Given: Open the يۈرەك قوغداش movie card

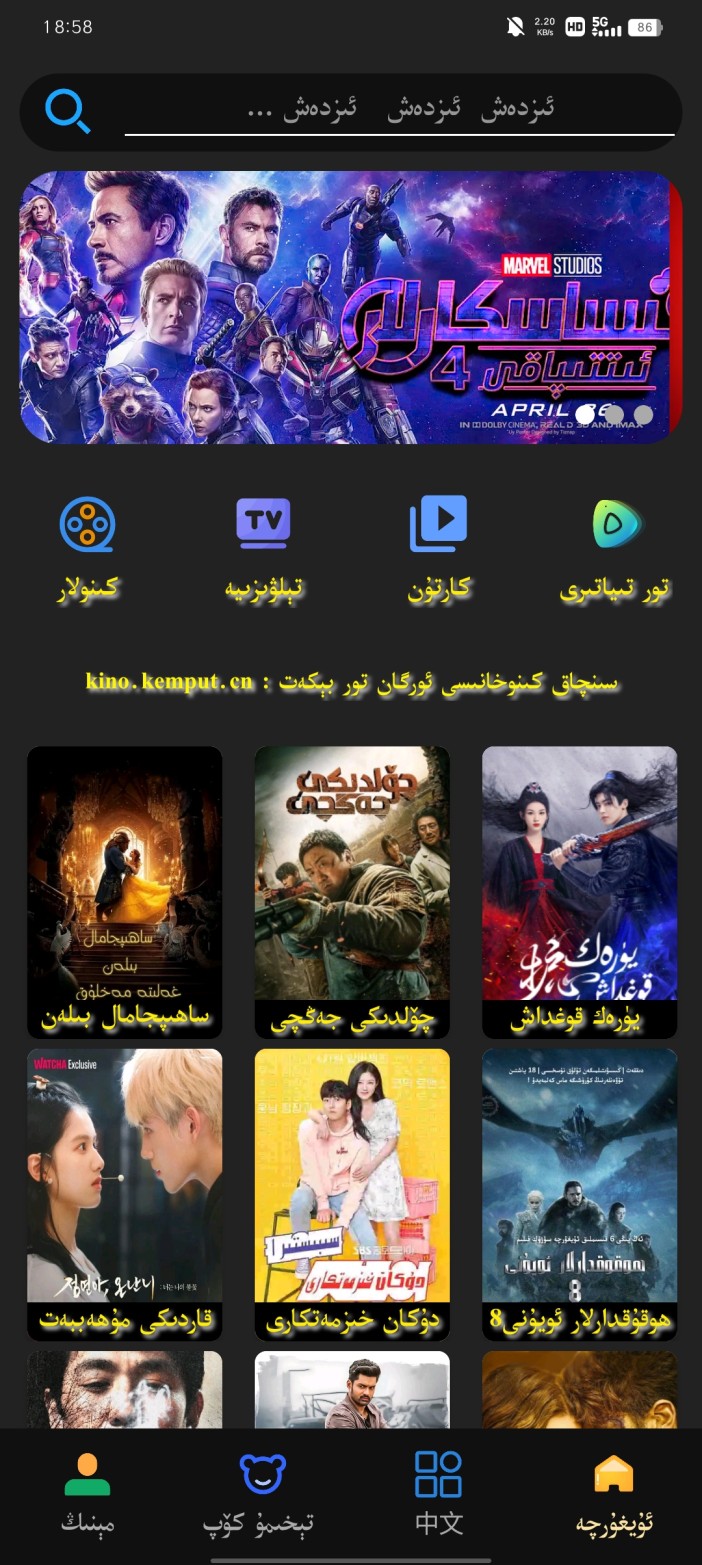Looking at the screenshot, I should 579,890.
